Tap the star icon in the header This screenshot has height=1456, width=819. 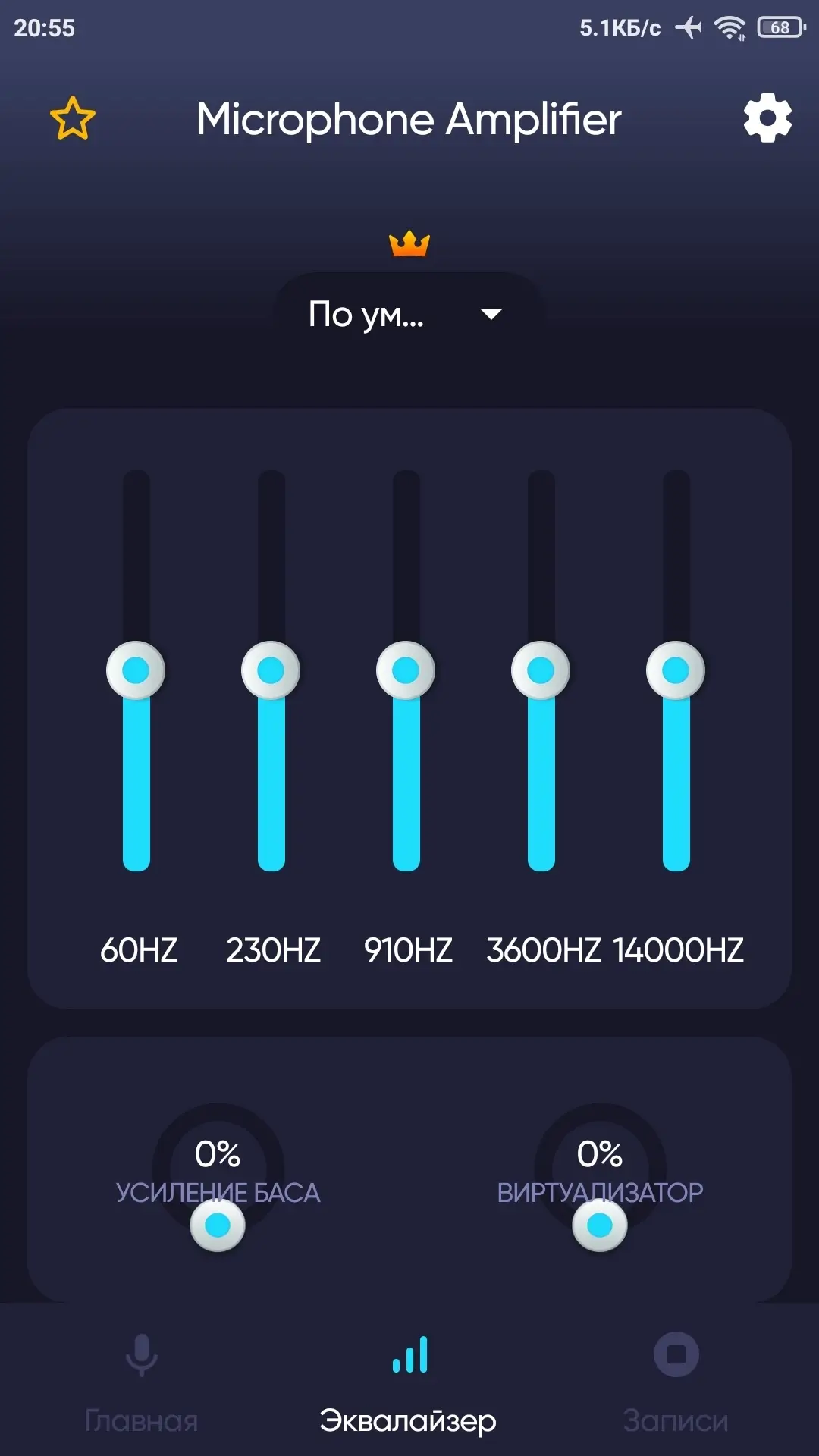pos(73,118)
